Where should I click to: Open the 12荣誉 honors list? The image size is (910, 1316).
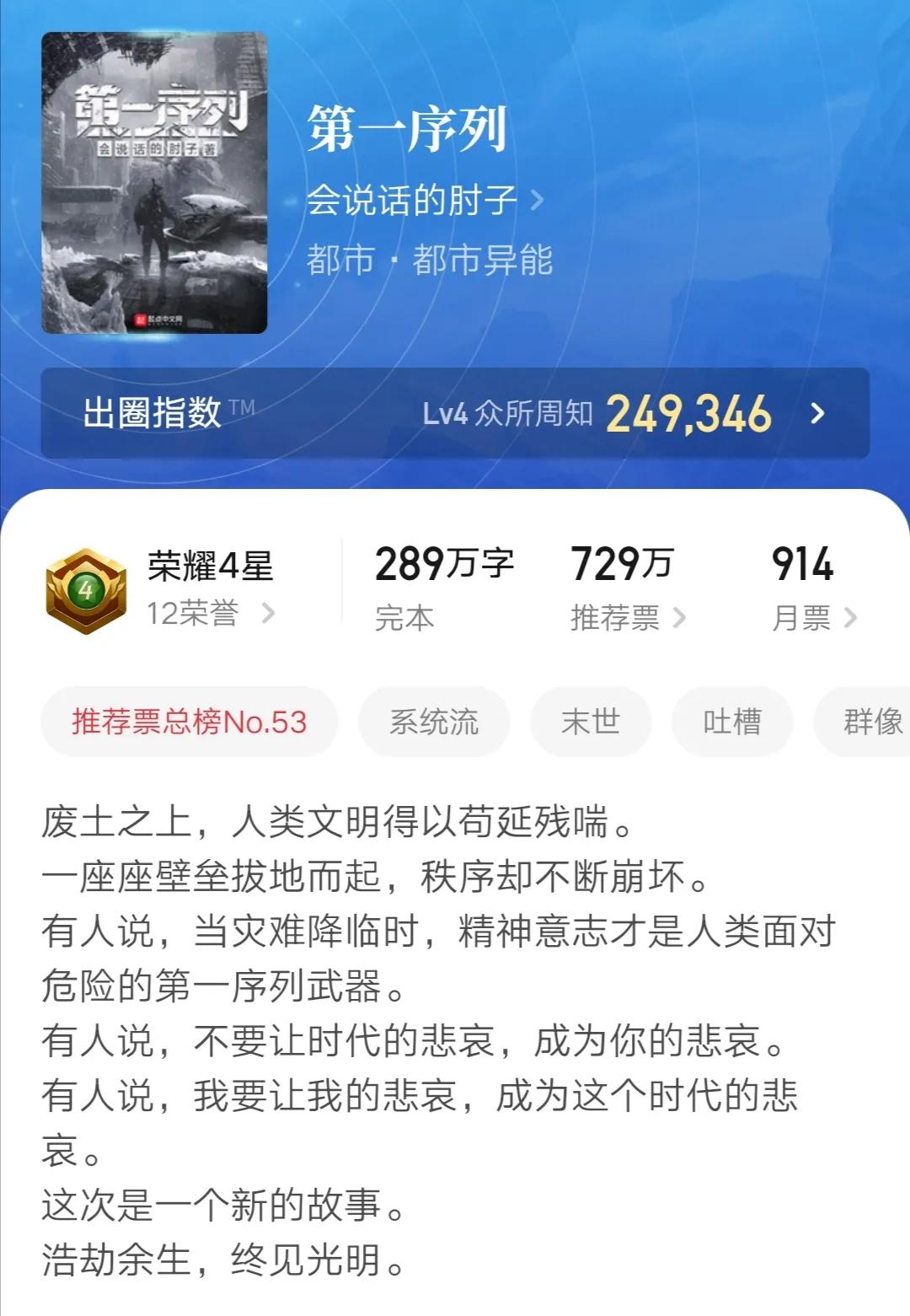[x=211, y=613]
